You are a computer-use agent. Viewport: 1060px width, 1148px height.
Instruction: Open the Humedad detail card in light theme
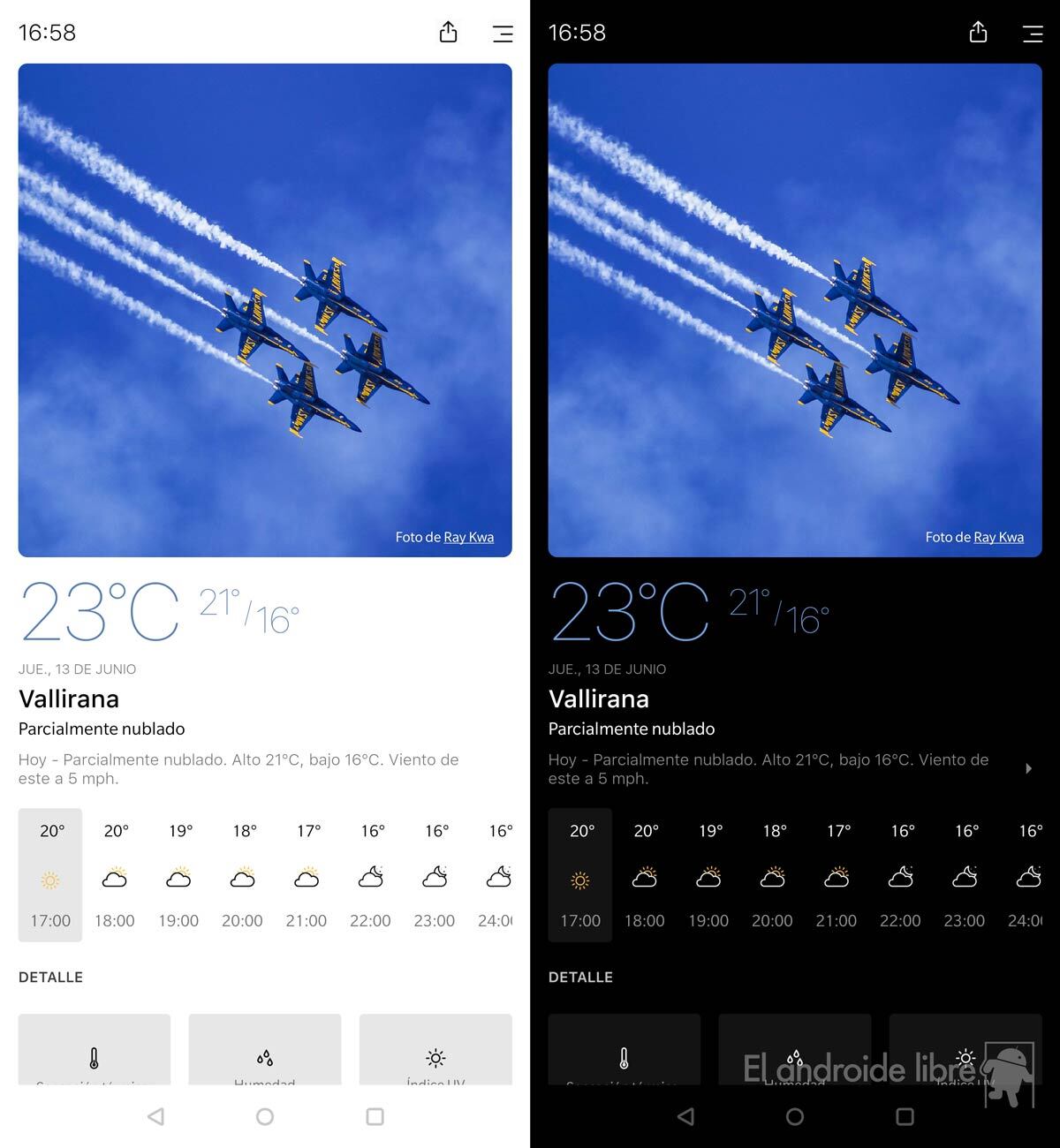click(x=264, y=1051)
